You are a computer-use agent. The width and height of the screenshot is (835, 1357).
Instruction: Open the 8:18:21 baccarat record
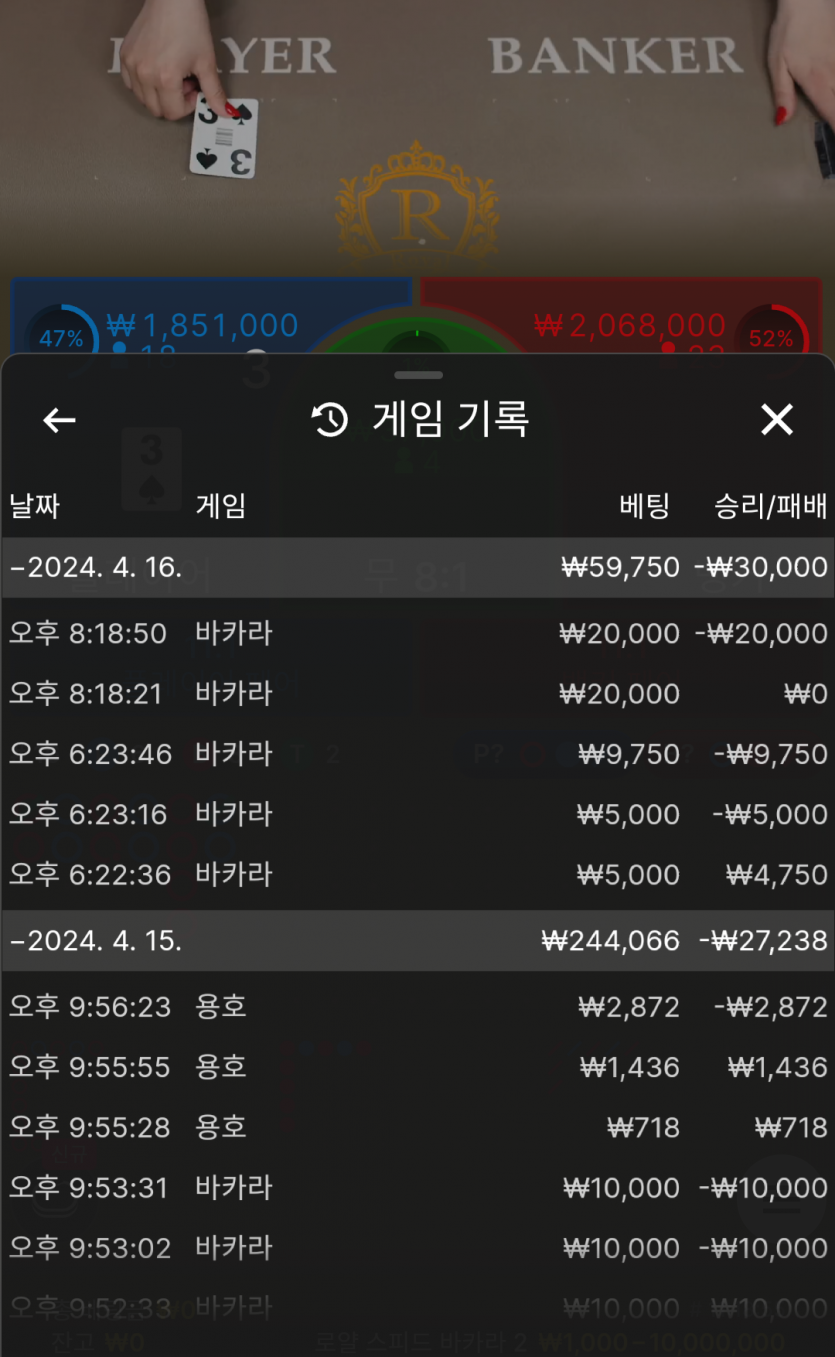coord(417,694)
